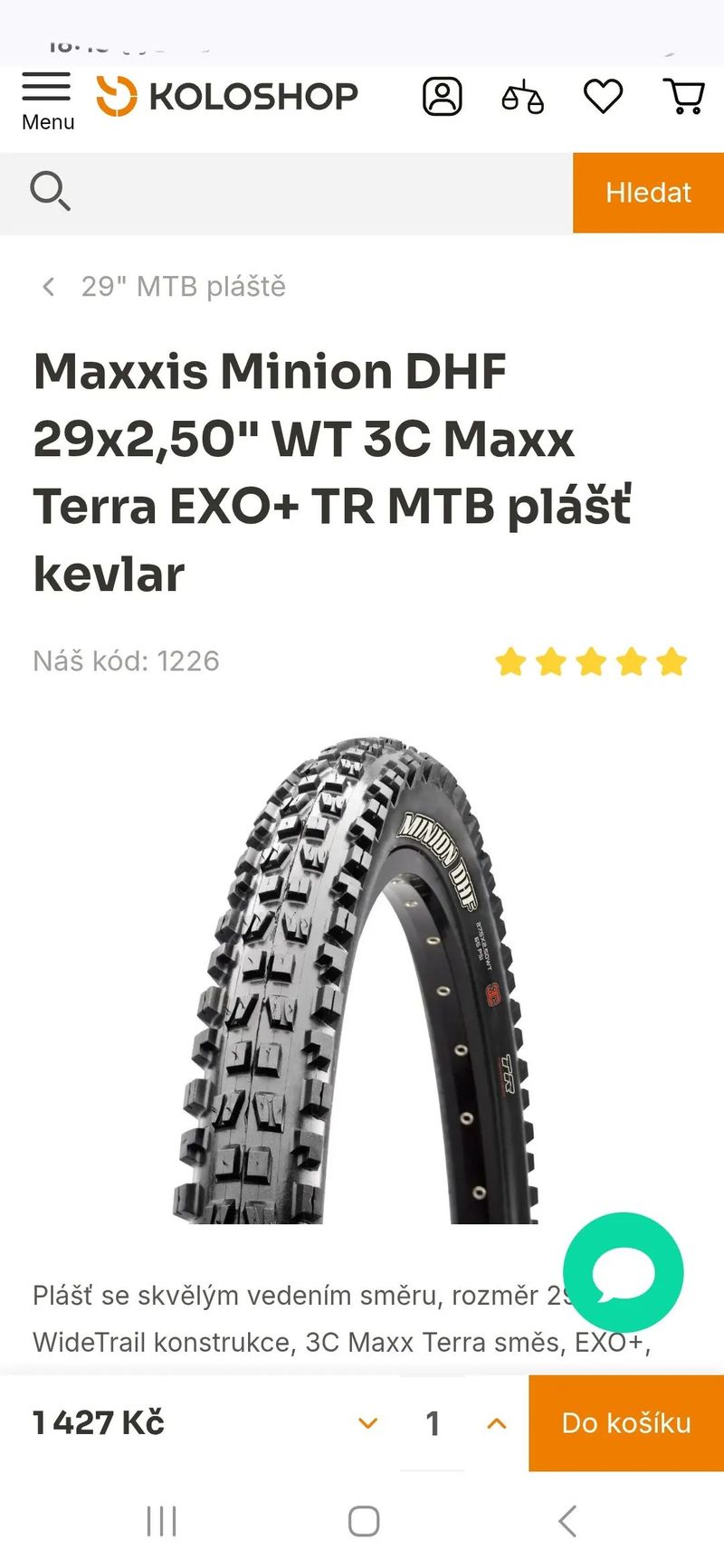Increase quantity with the up arrow

(x=496, y=1423)
